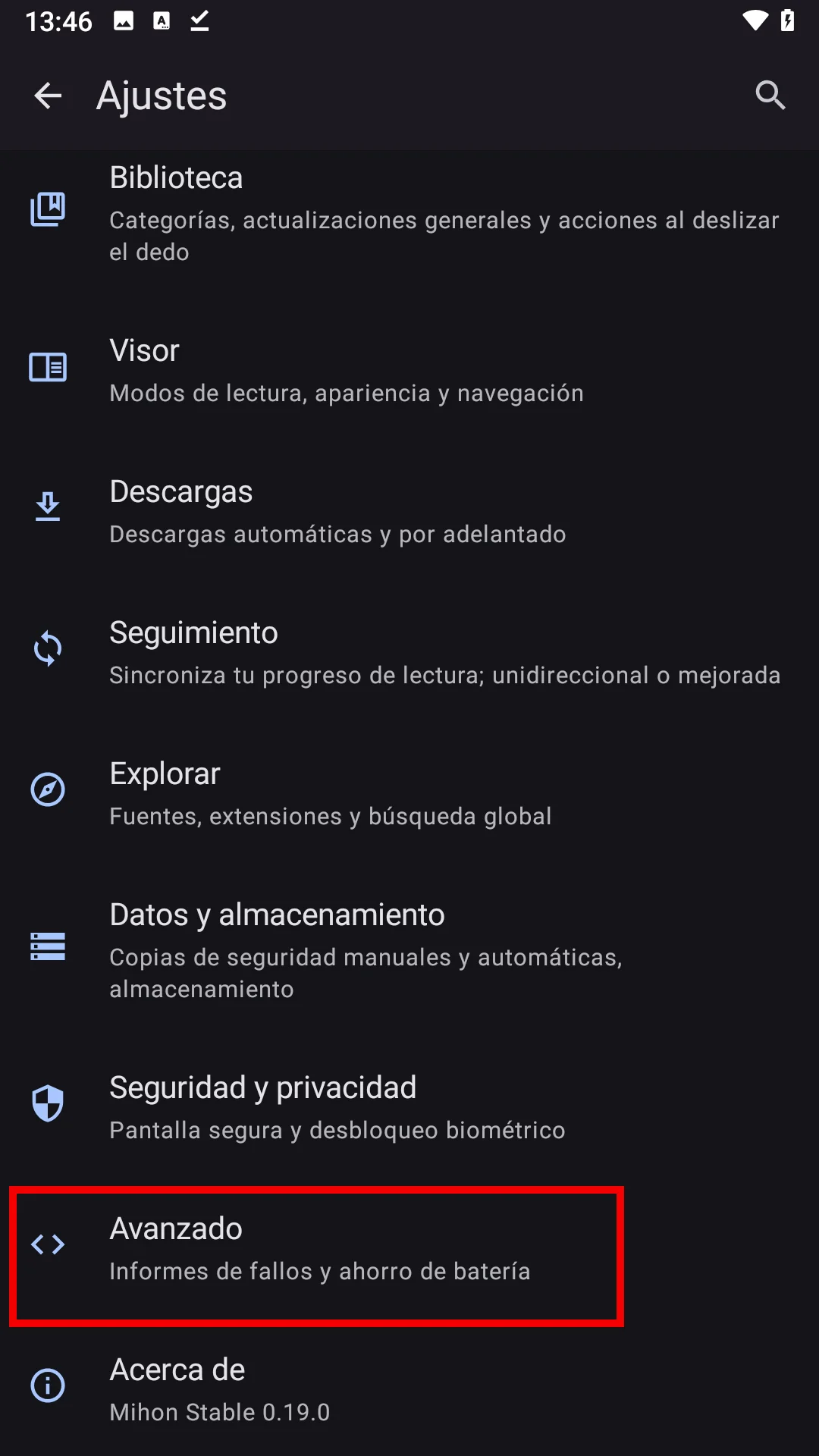Open Visor reader settings
The height and width of the screenshot is (1456, 819).
coord(409,370)
